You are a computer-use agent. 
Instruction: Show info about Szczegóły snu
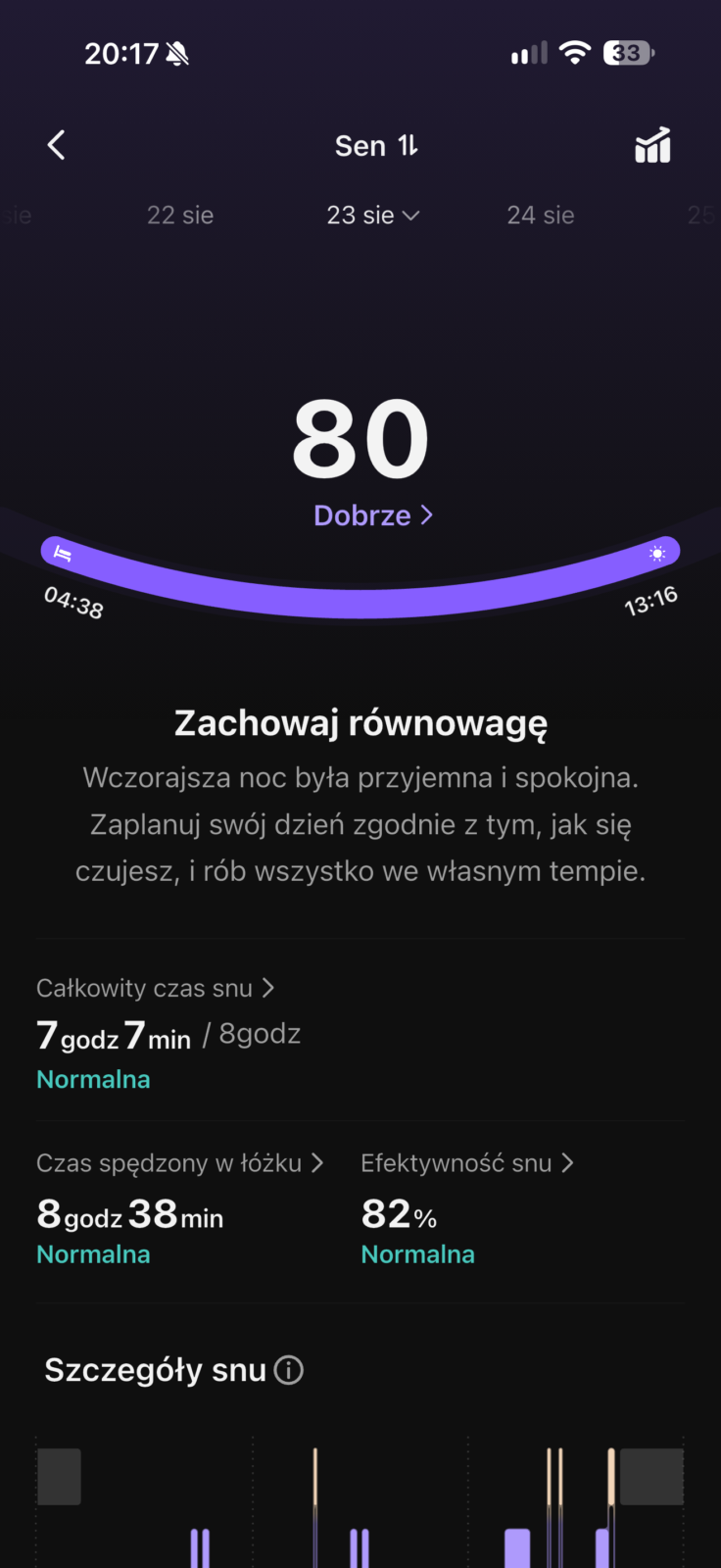(289, 1370)
